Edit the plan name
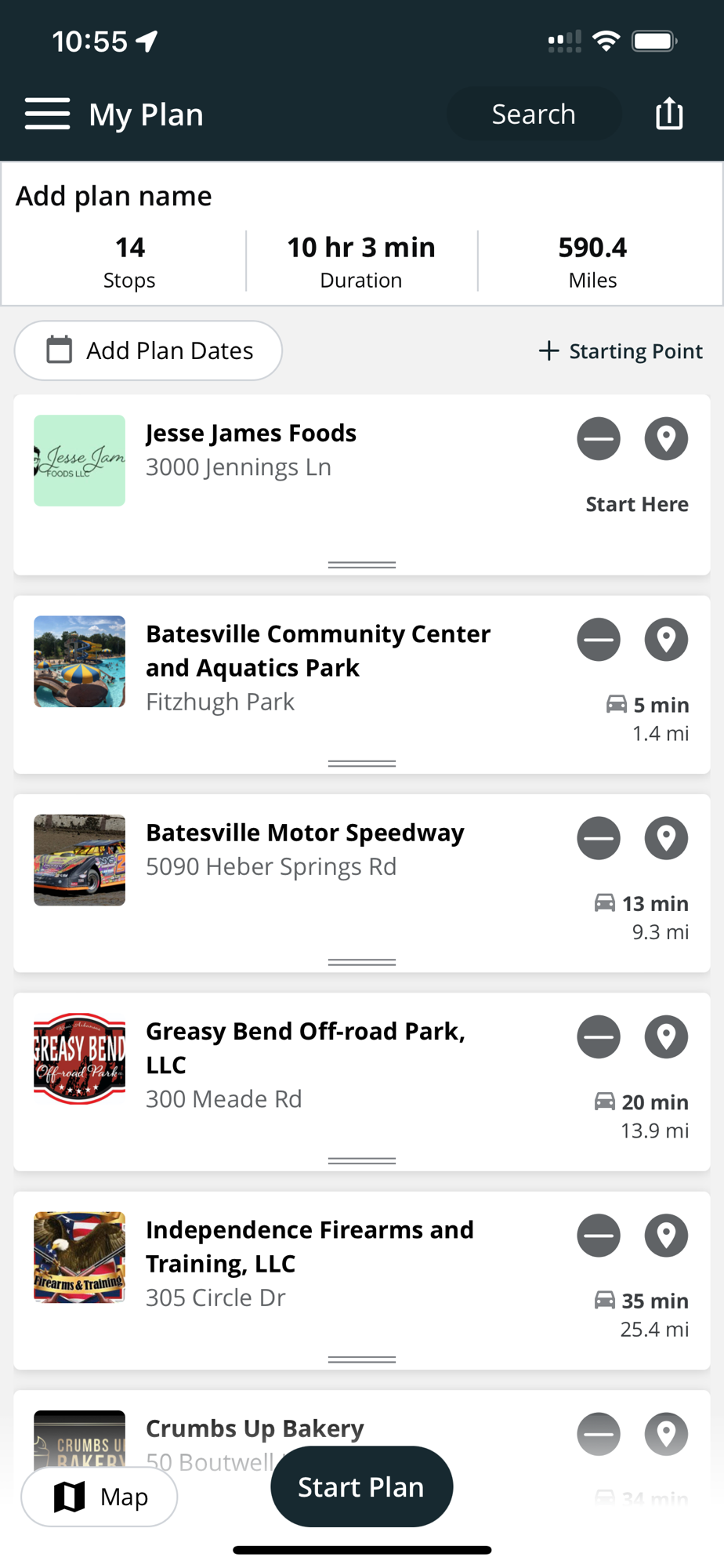This screenshot has height=1568, width=724. pos(114,196)
